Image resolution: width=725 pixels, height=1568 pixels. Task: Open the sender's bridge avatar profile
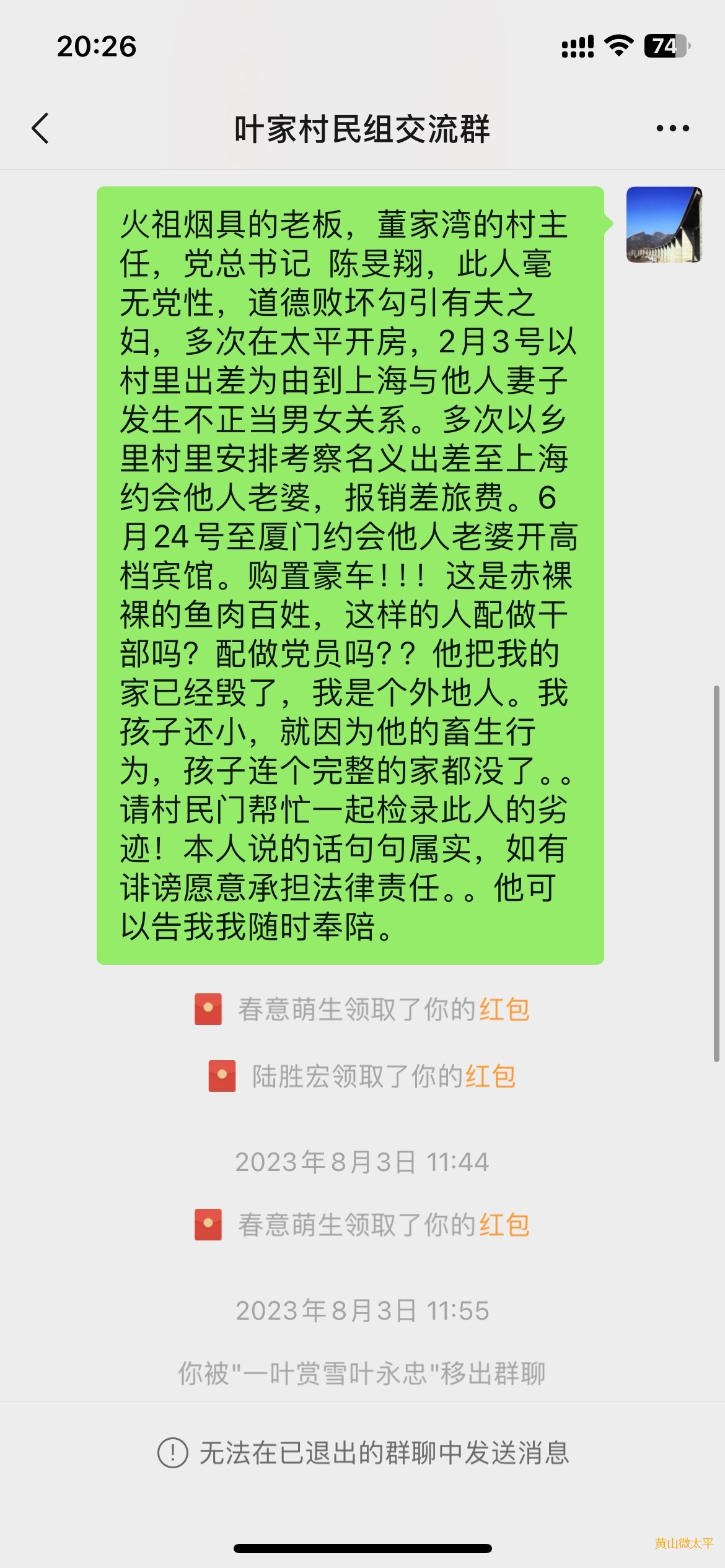coord(664,225)
